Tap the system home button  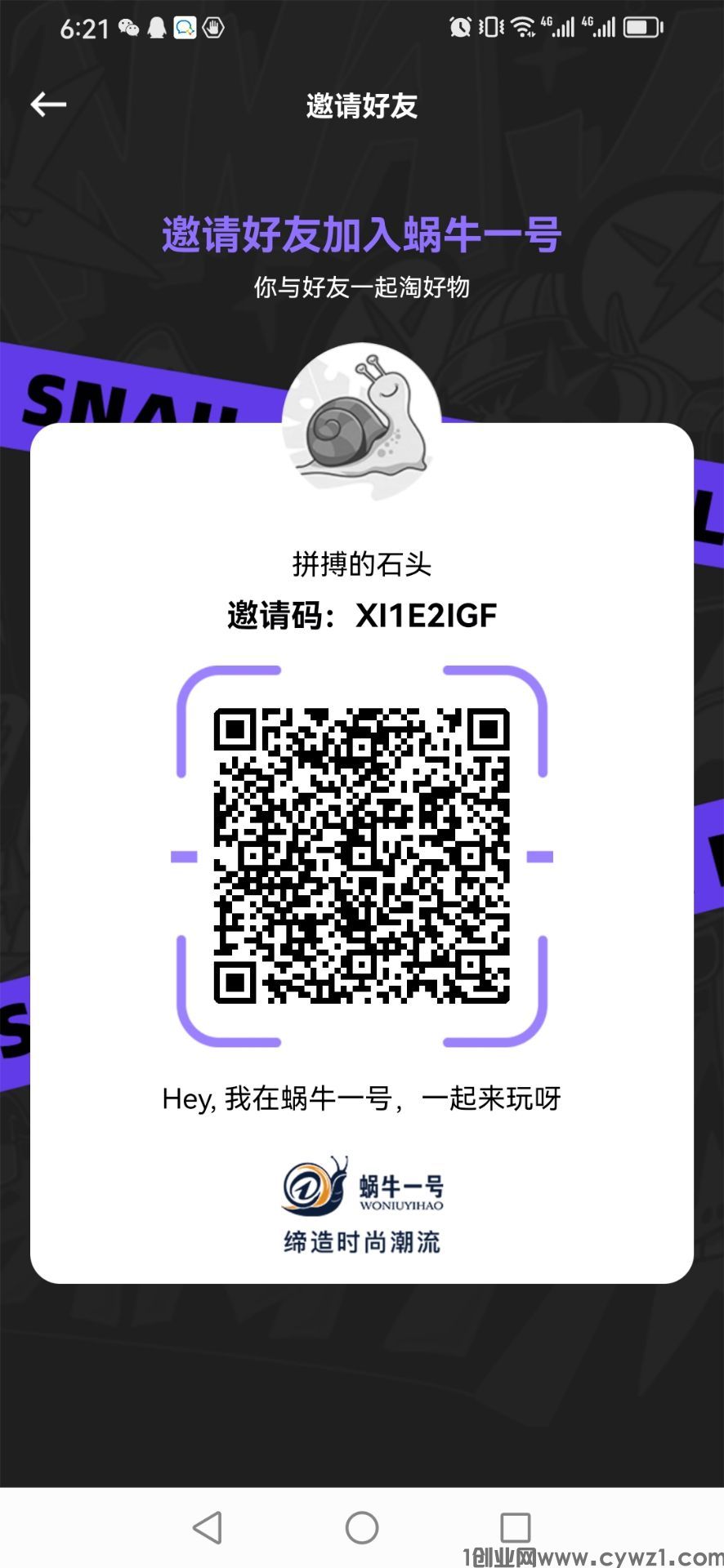pos(362,1526)
